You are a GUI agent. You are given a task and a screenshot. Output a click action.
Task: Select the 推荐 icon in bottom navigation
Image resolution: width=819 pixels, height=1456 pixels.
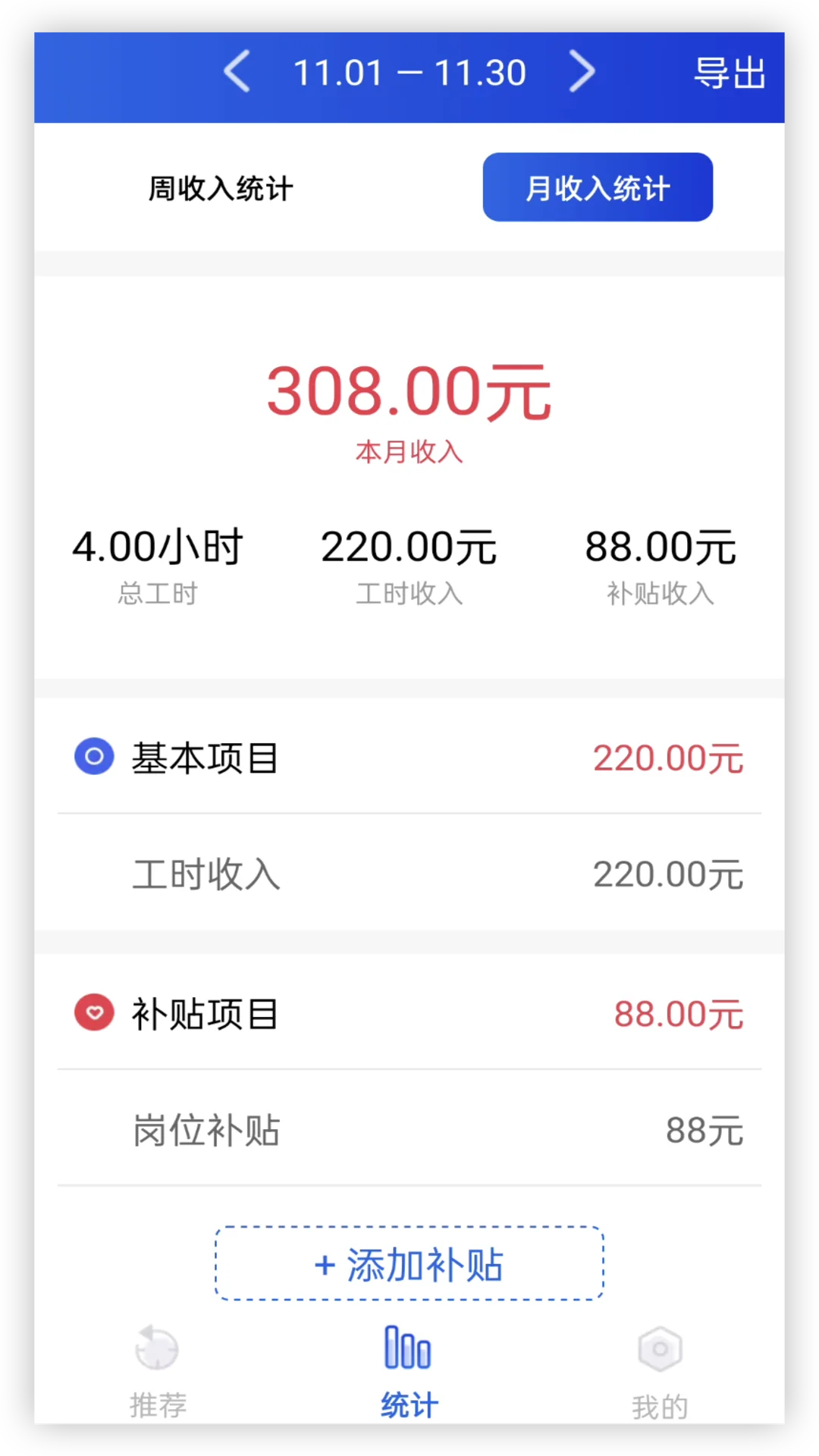(155, 1348)
